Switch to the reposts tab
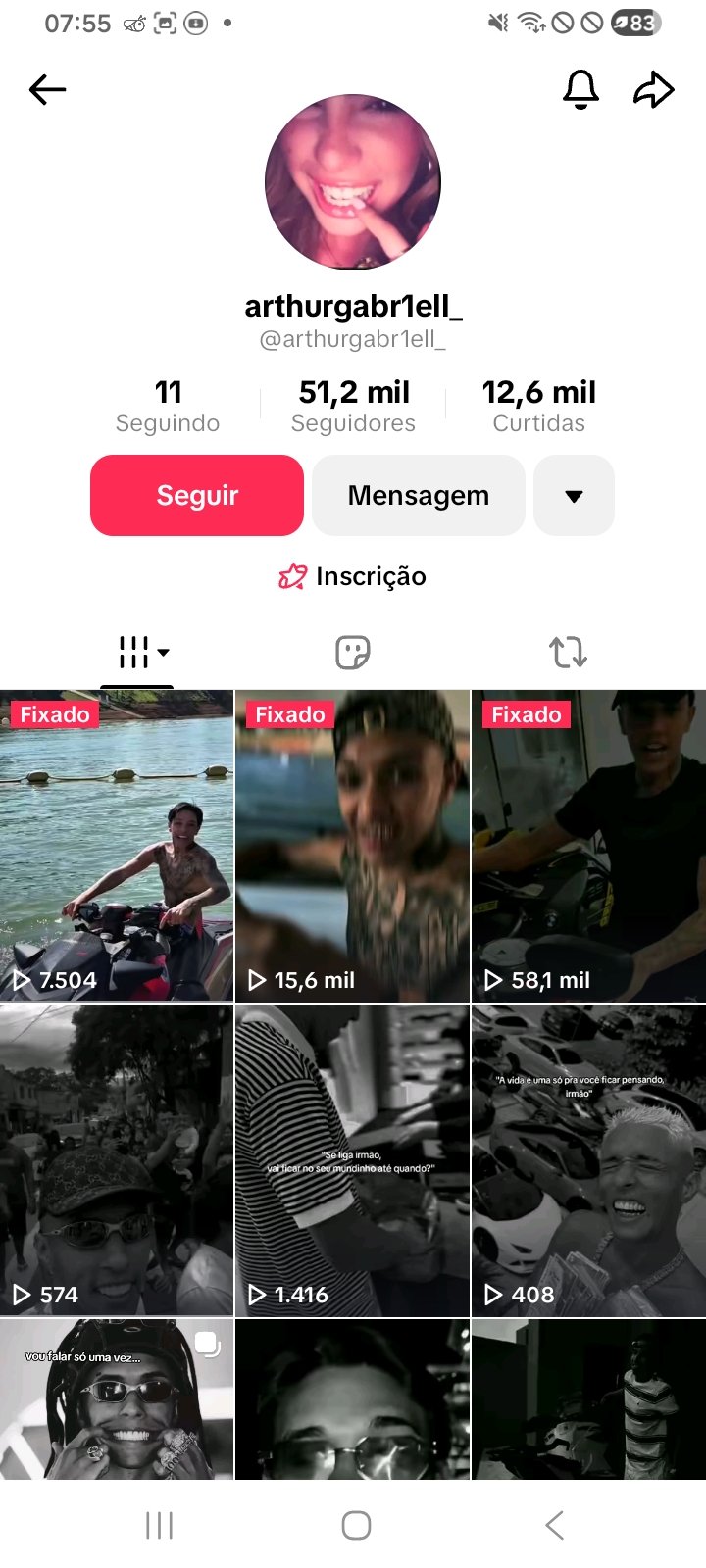The height and width of the screenshot is (1568, 706). pyautogui.click(x=568, y=652)
